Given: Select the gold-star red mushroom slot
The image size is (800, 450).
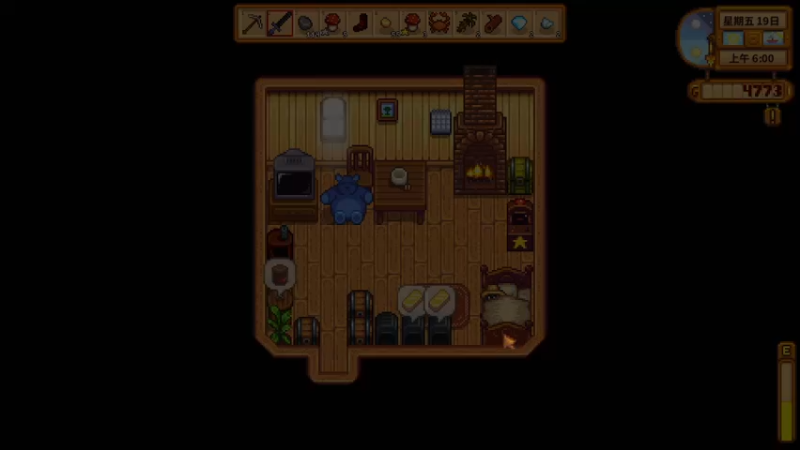Looking at the screenshot, I should tap(413, 23).
